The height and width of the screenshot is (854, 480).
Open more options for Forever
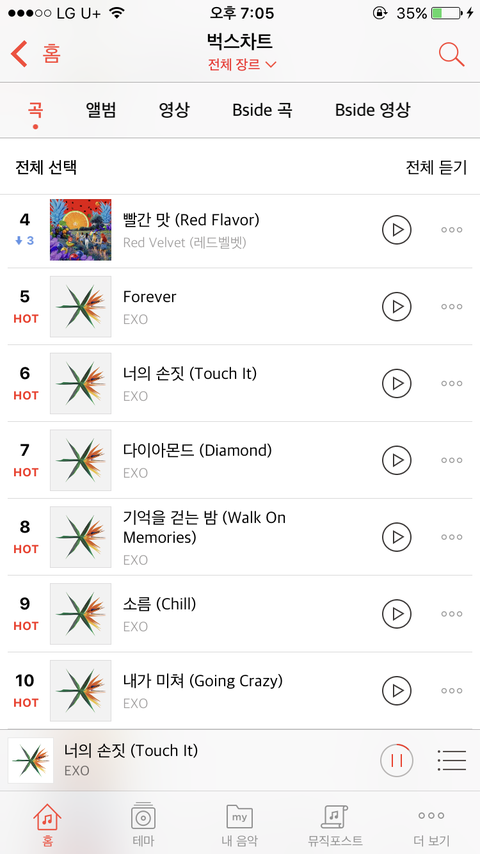click(x=452, y=307)
